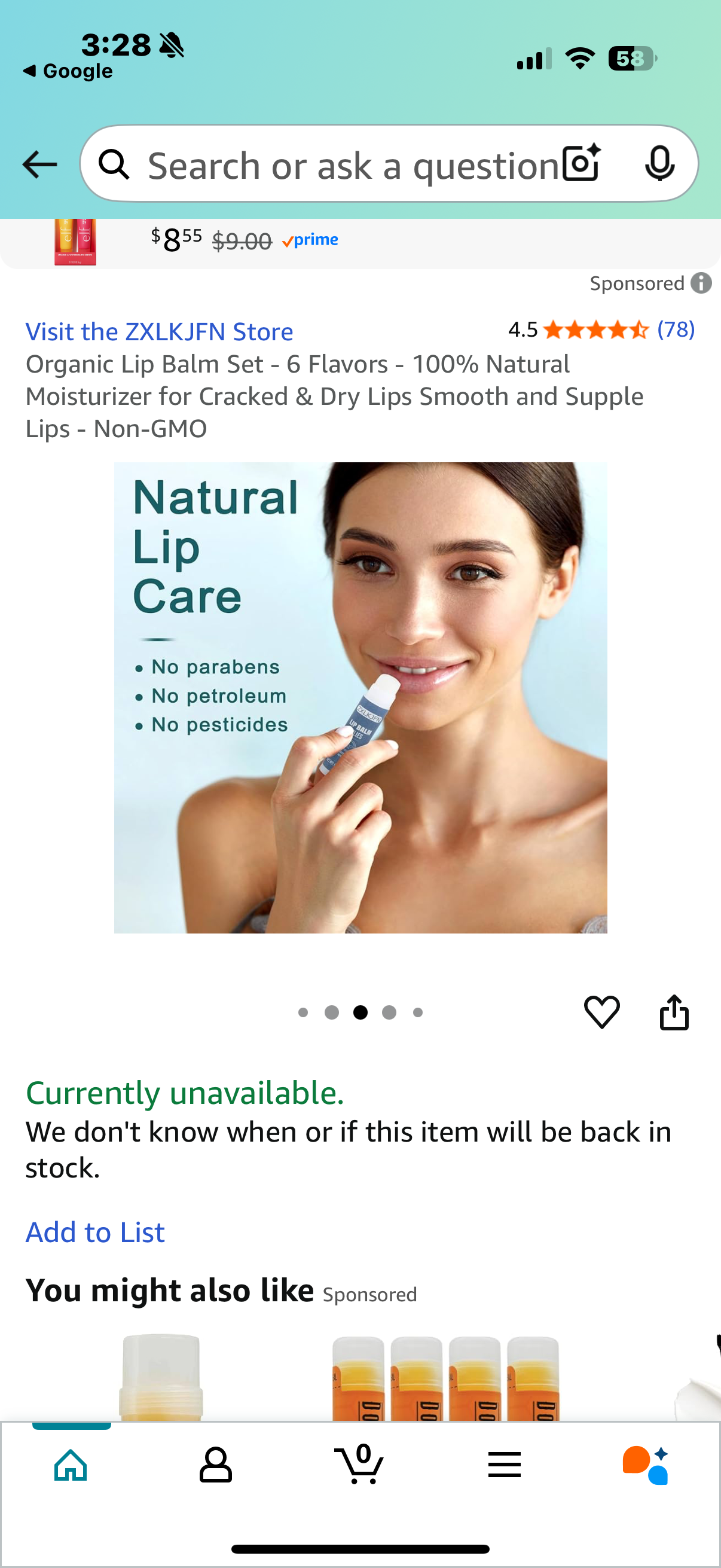The width and height of the screenshot is (721, 1568).
Task: Open the camera lens search icon
Action: click(581, 164)
